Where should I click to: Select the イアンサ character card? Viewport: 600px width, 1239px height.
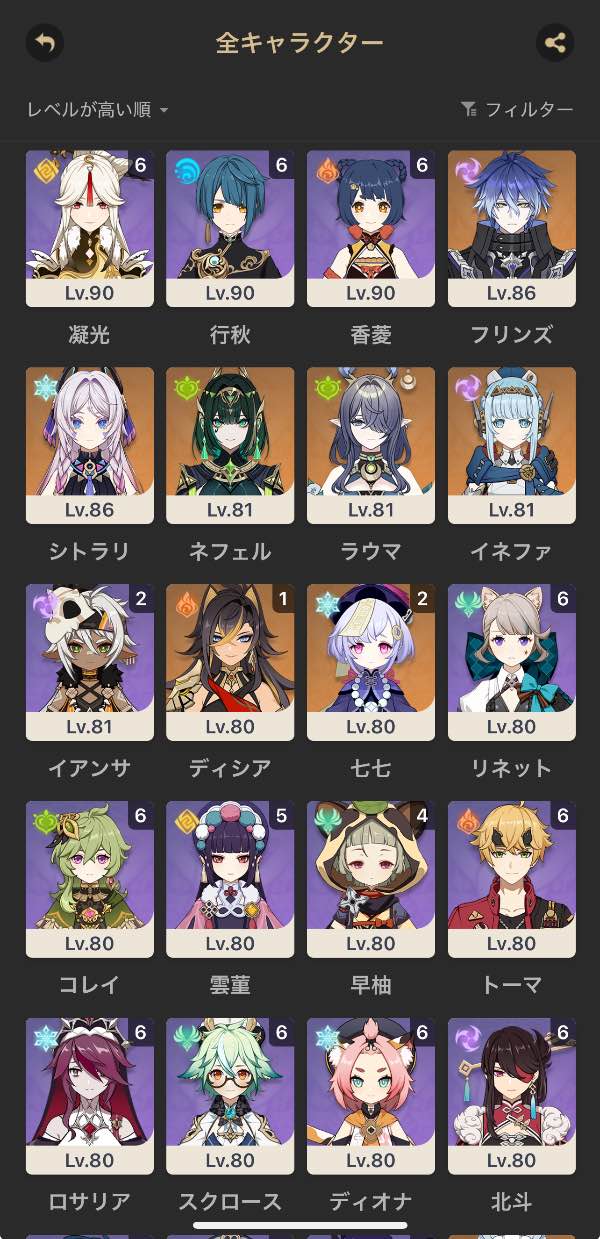point(90,662)
